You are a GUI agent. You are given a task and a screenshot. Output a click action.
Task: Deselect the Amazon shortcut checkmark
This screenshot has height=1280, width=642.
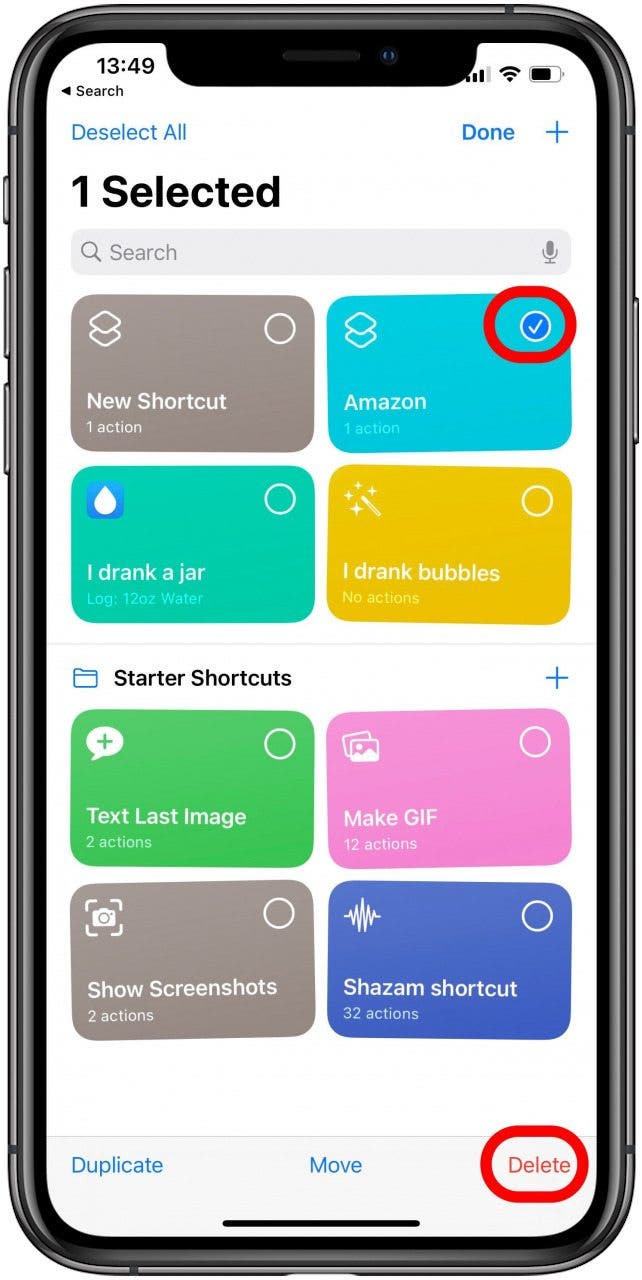535,326
